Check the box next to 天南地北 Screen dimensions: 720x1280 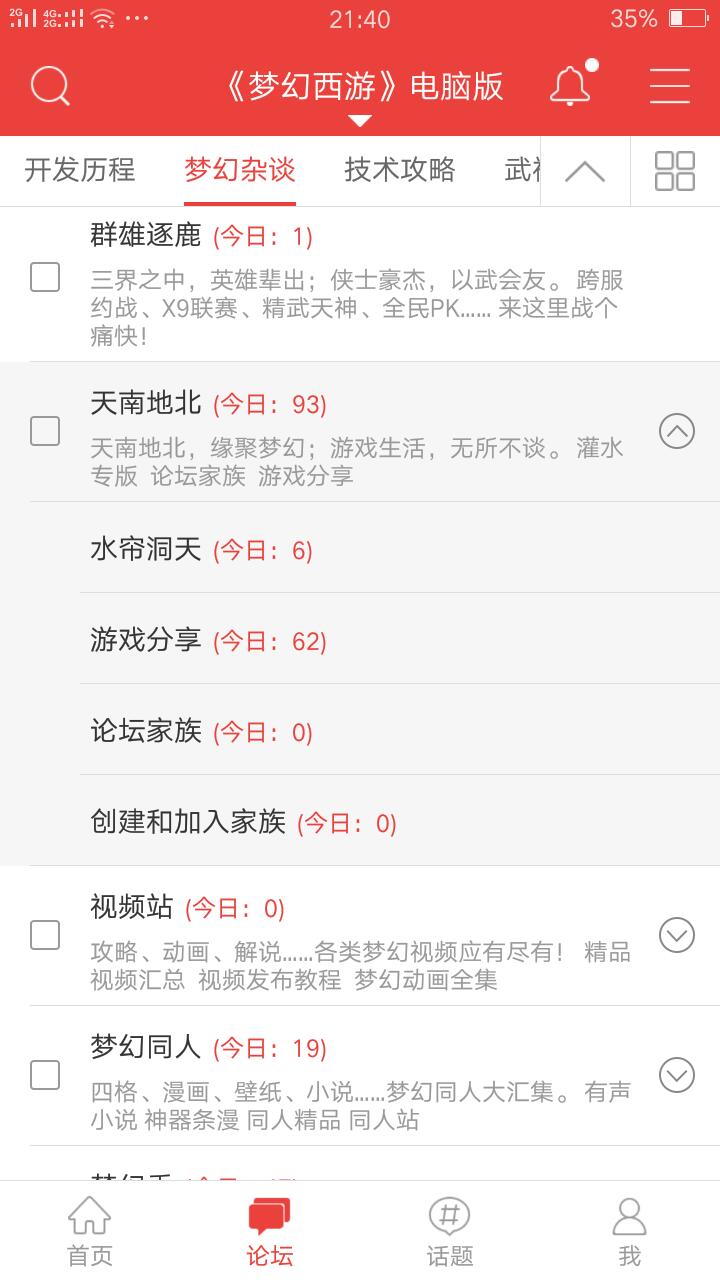(x=45, y=431)
